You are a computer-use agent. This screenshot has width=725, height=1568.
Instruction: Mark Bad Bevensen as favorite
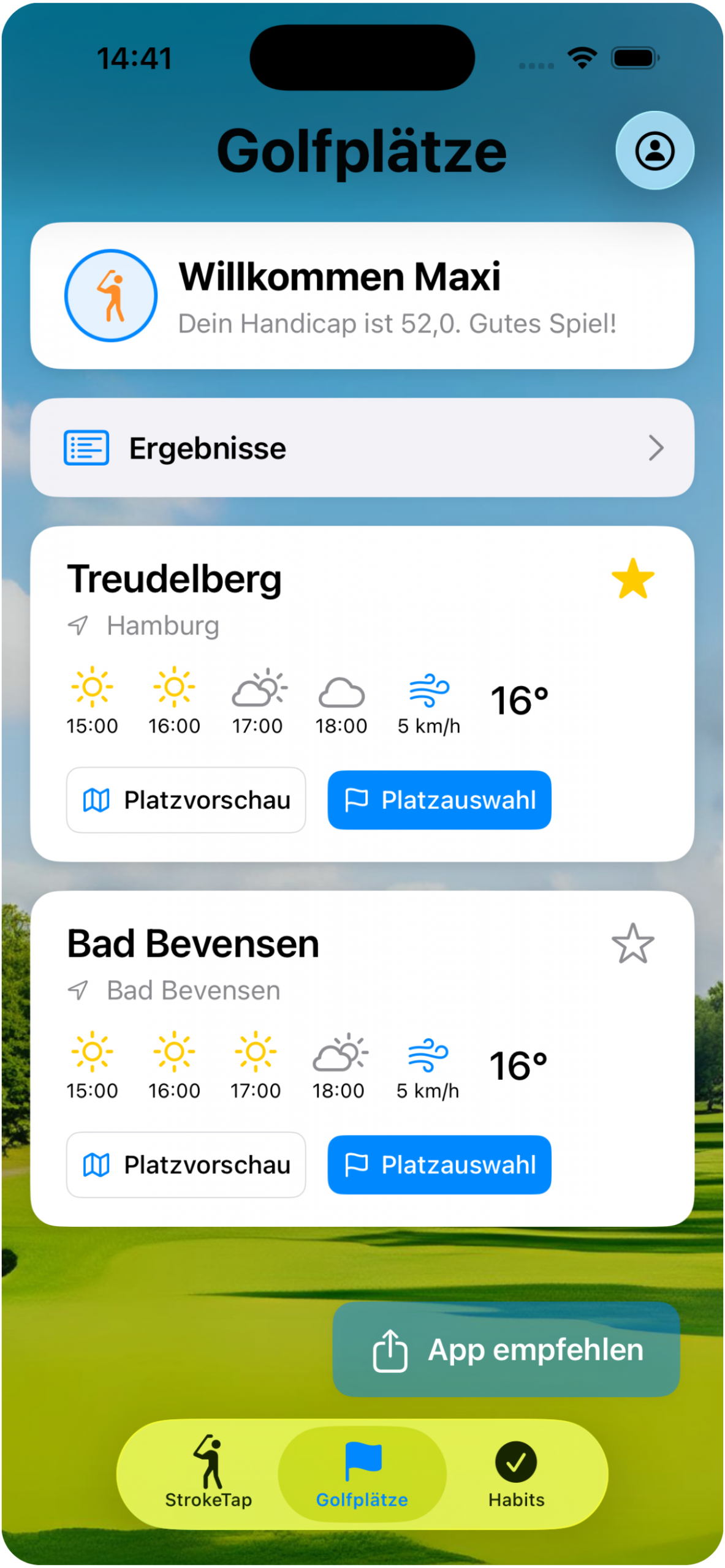pos(632,943)
